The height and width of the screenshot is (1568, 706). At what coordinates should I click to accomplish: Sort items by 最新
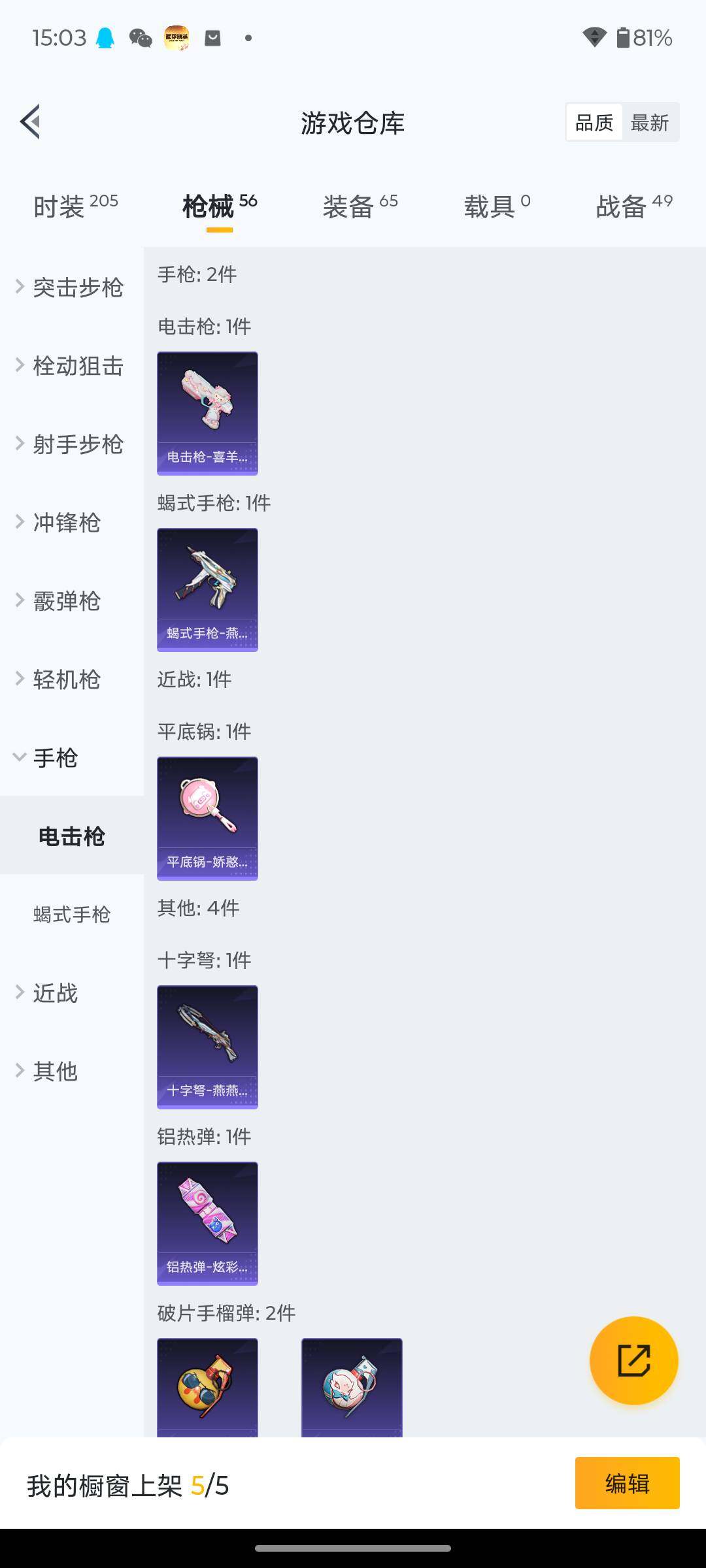pyautogui.click(x=649, y=122)
